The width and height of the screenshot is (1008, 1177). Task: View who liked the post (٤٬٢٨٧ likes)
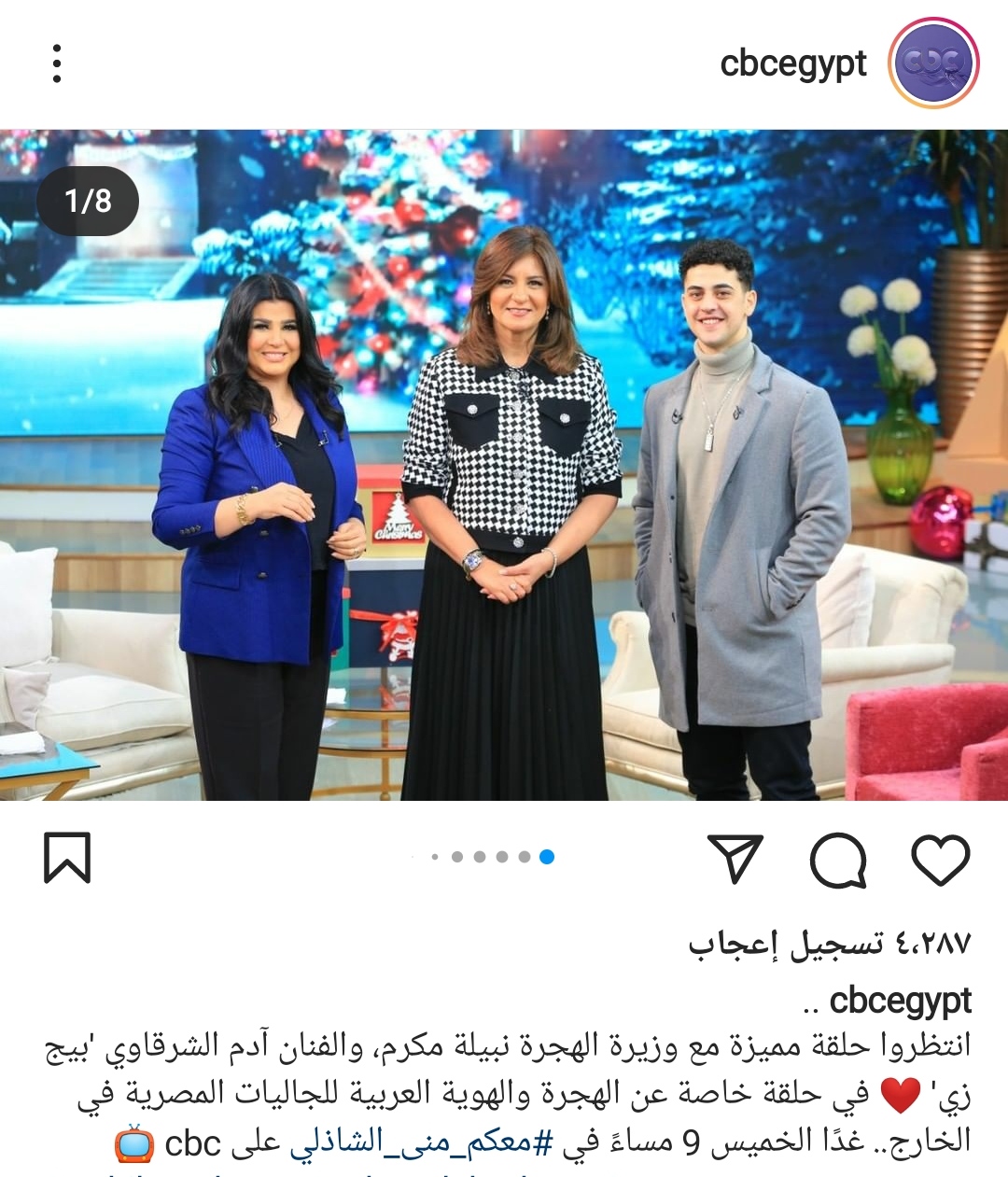tap(829, 944)
